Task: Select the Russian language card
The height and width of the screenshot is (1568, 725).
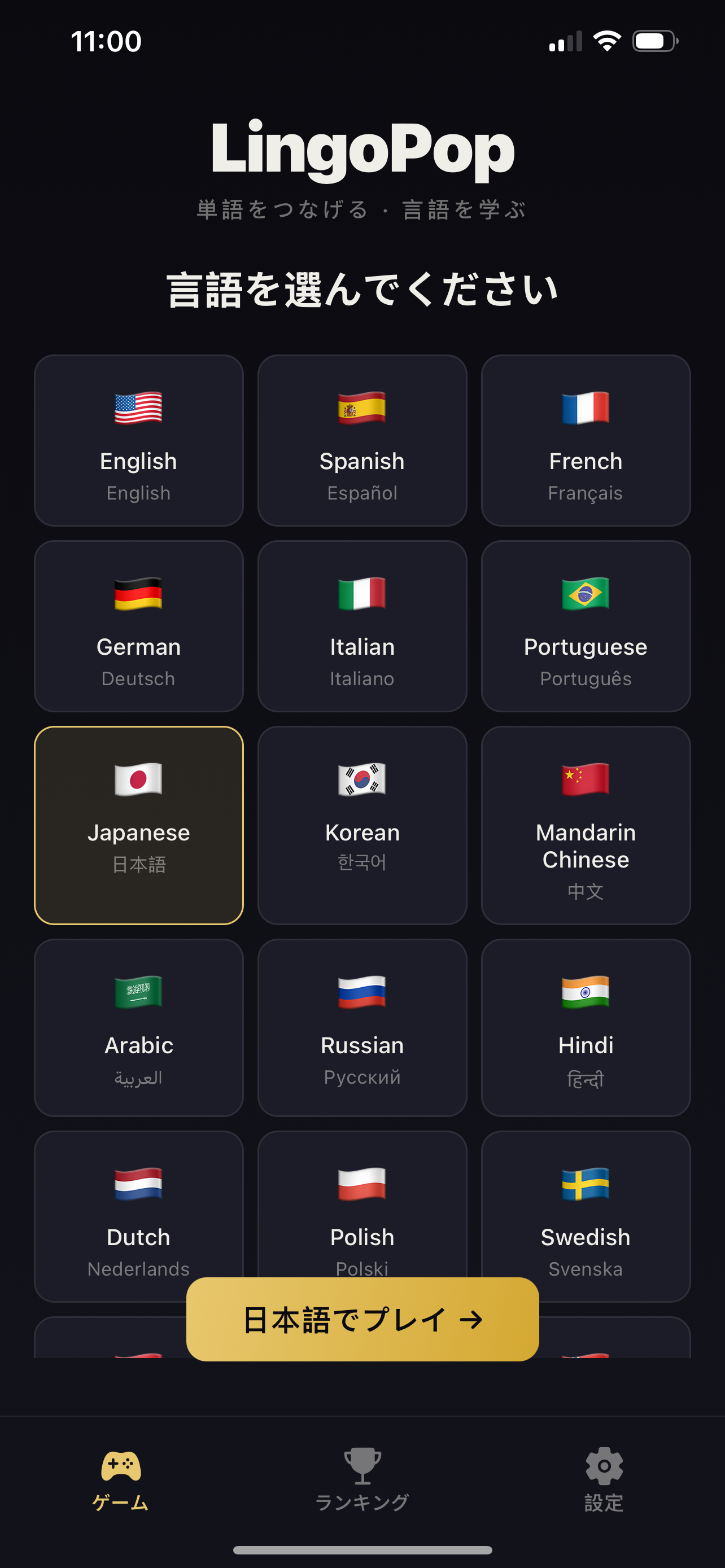Action: [x=362, y=1029]
